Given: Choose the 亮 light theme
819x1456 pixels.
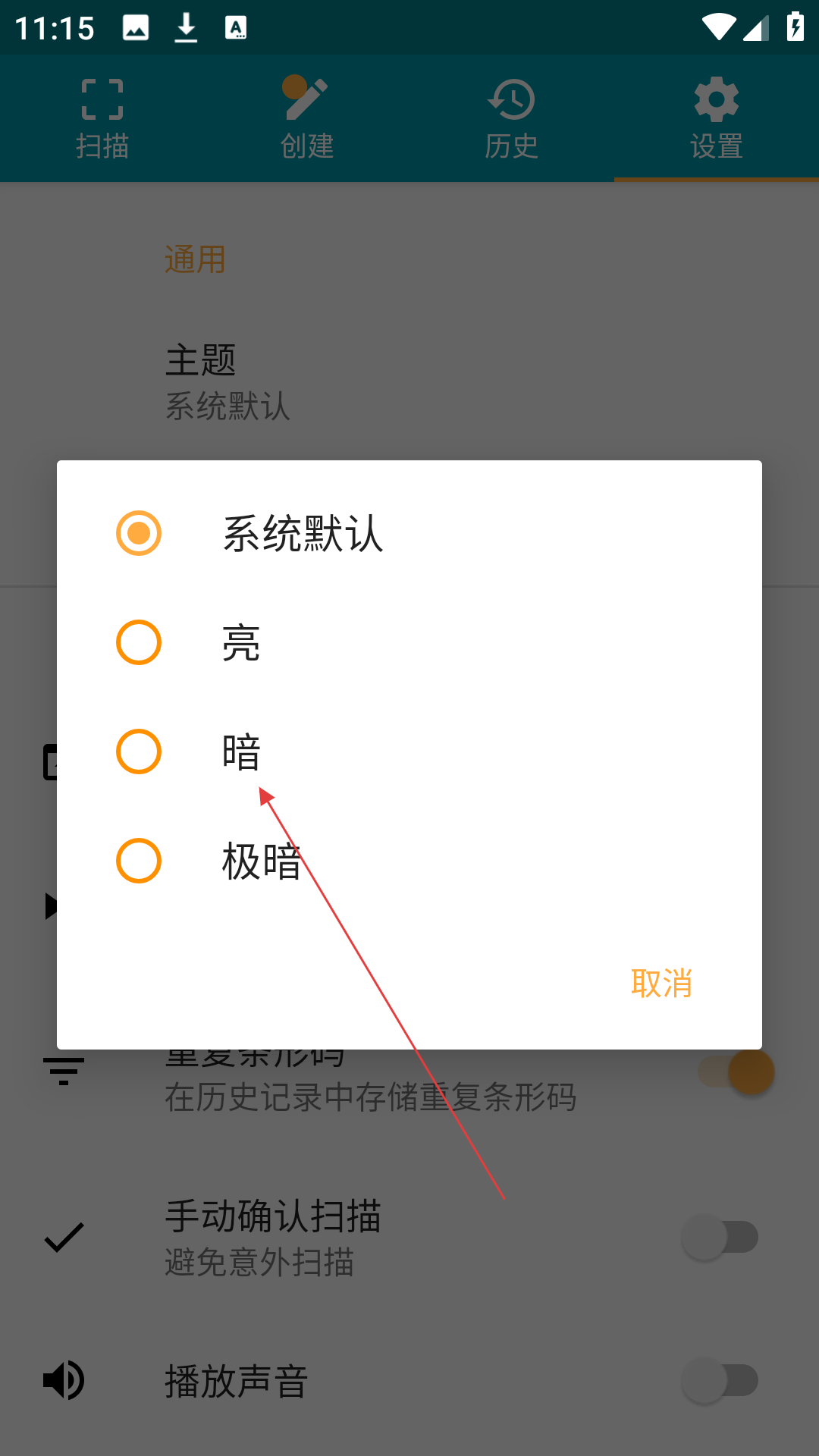Looking at the screenshot, I should 409,642.
